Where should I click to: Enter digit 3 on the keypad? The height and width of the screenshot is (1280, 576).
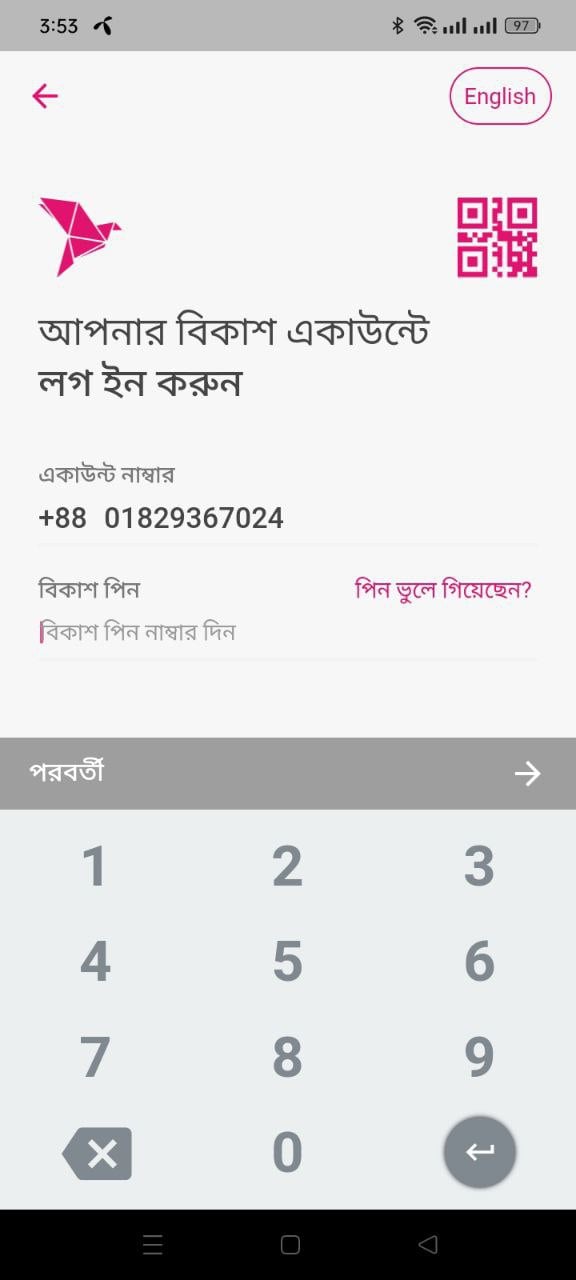[x=480, y=866]
